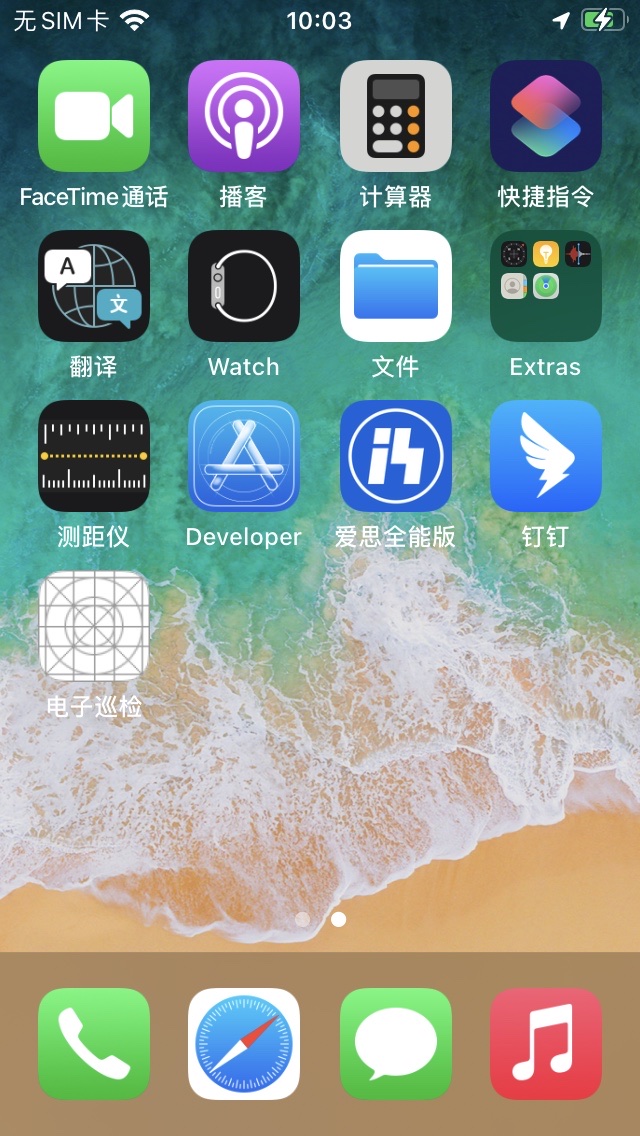Screen dimensions: 640x1136
Task: Open the 文件 Files app
Action: pyautogui.click(x=396, y=286)
